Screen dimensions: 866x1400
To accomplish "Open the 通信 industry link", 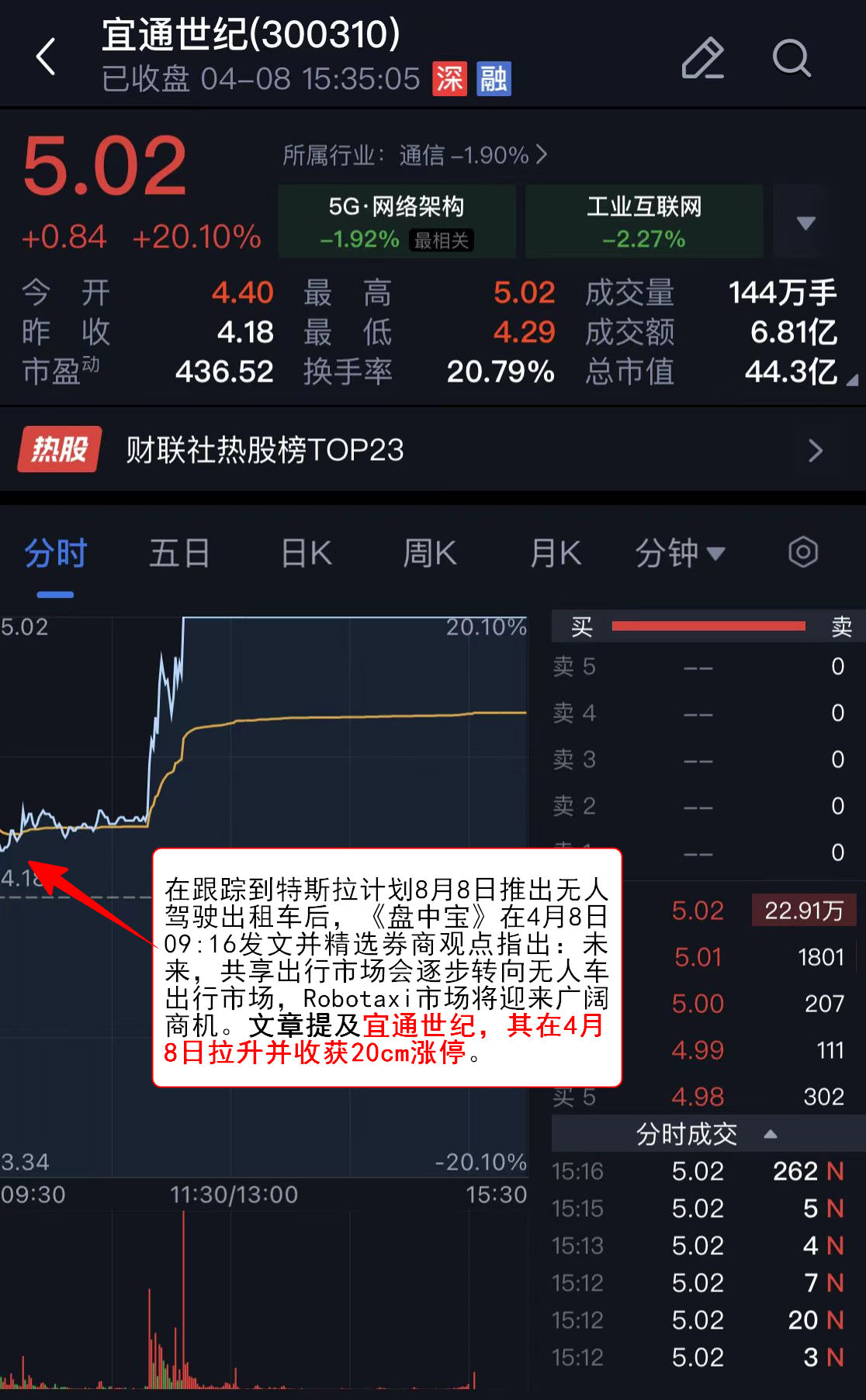I will click(x=415, y=155).
